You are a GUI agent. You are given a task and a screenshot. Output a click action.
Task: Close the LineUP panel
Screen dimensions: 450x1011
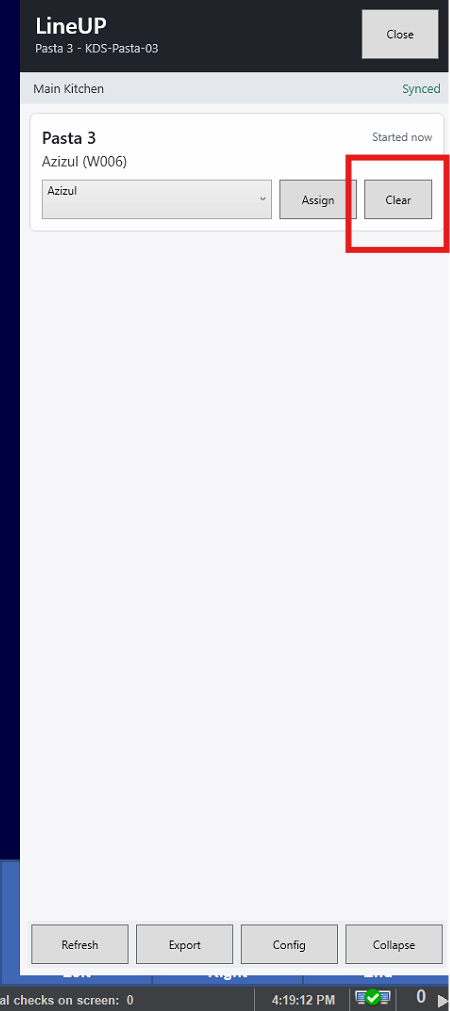(x=400, y=35)
